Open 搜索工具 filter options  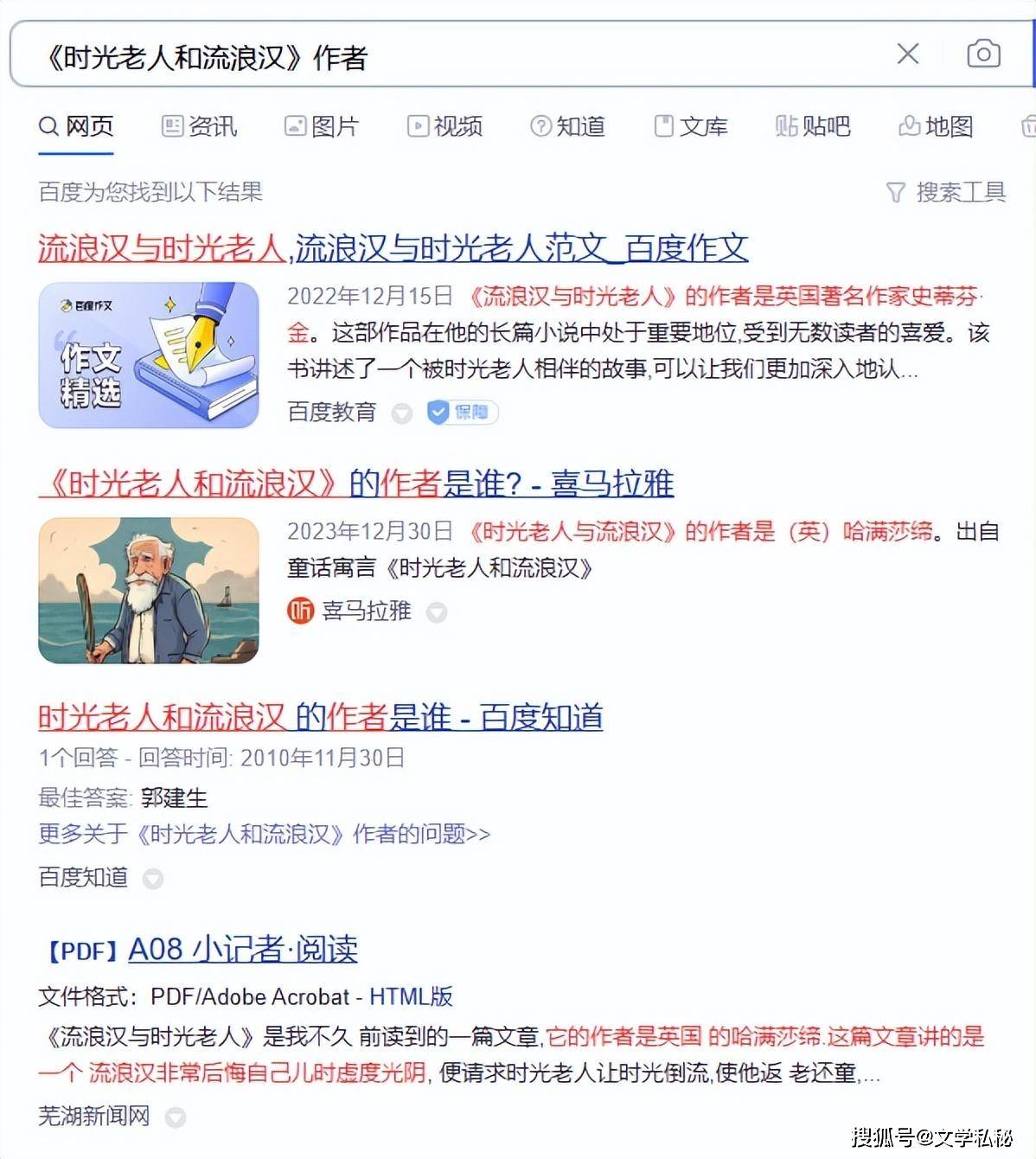click(x=947, y=192)
